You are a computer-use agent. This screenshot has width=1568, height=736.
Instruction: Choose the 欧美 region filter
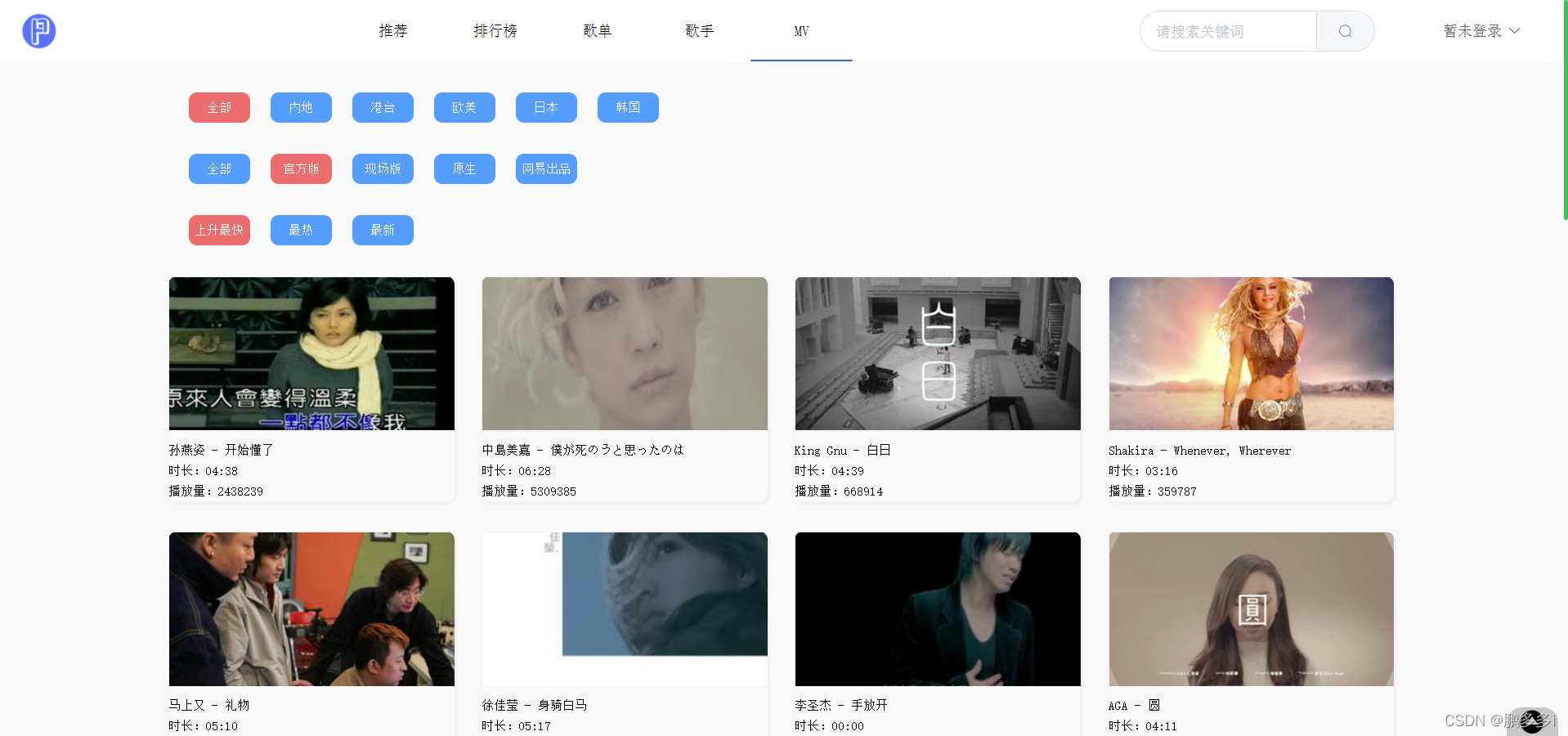pos(464,107)
